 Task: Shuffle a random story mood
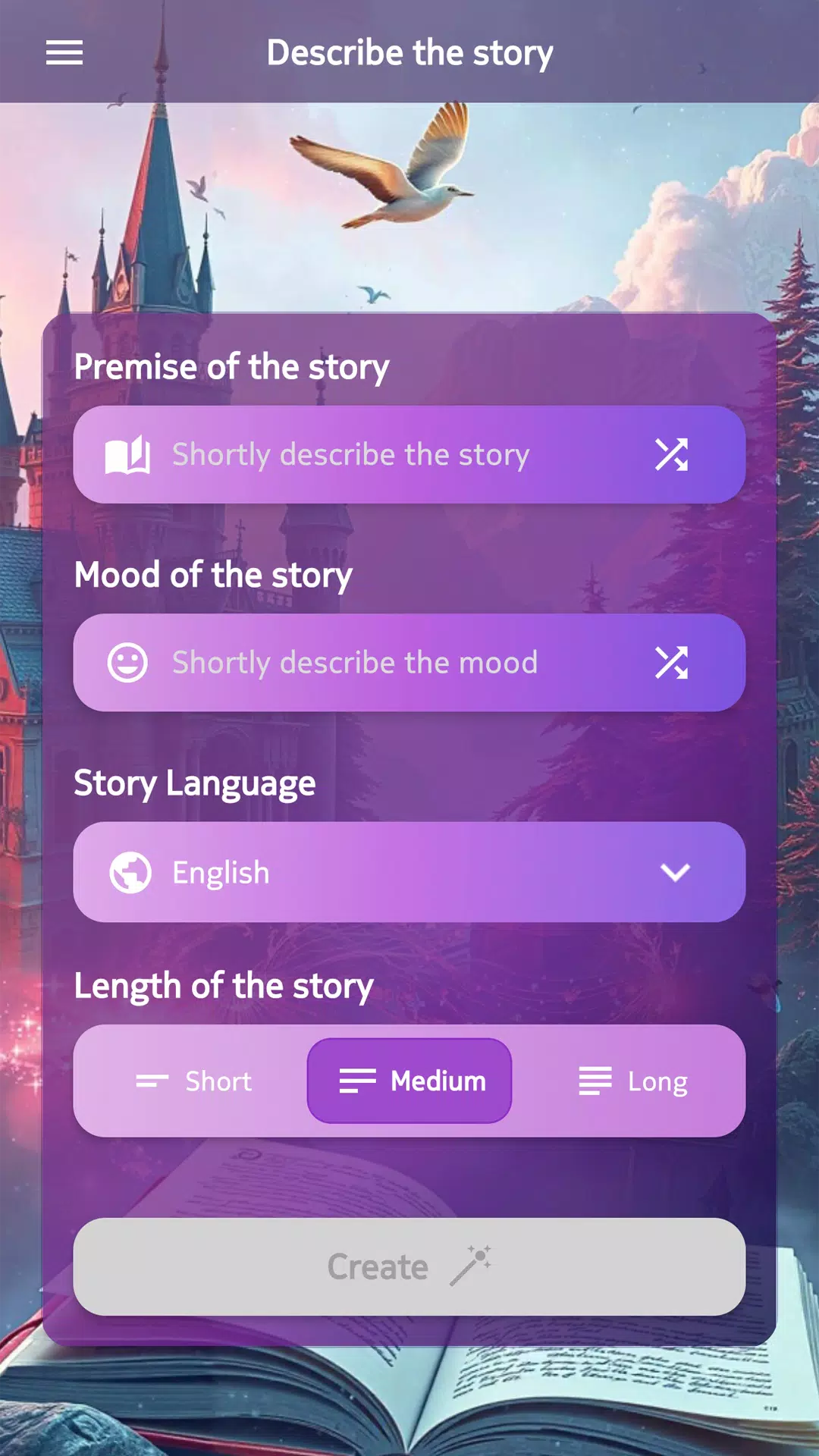[672, 663]
